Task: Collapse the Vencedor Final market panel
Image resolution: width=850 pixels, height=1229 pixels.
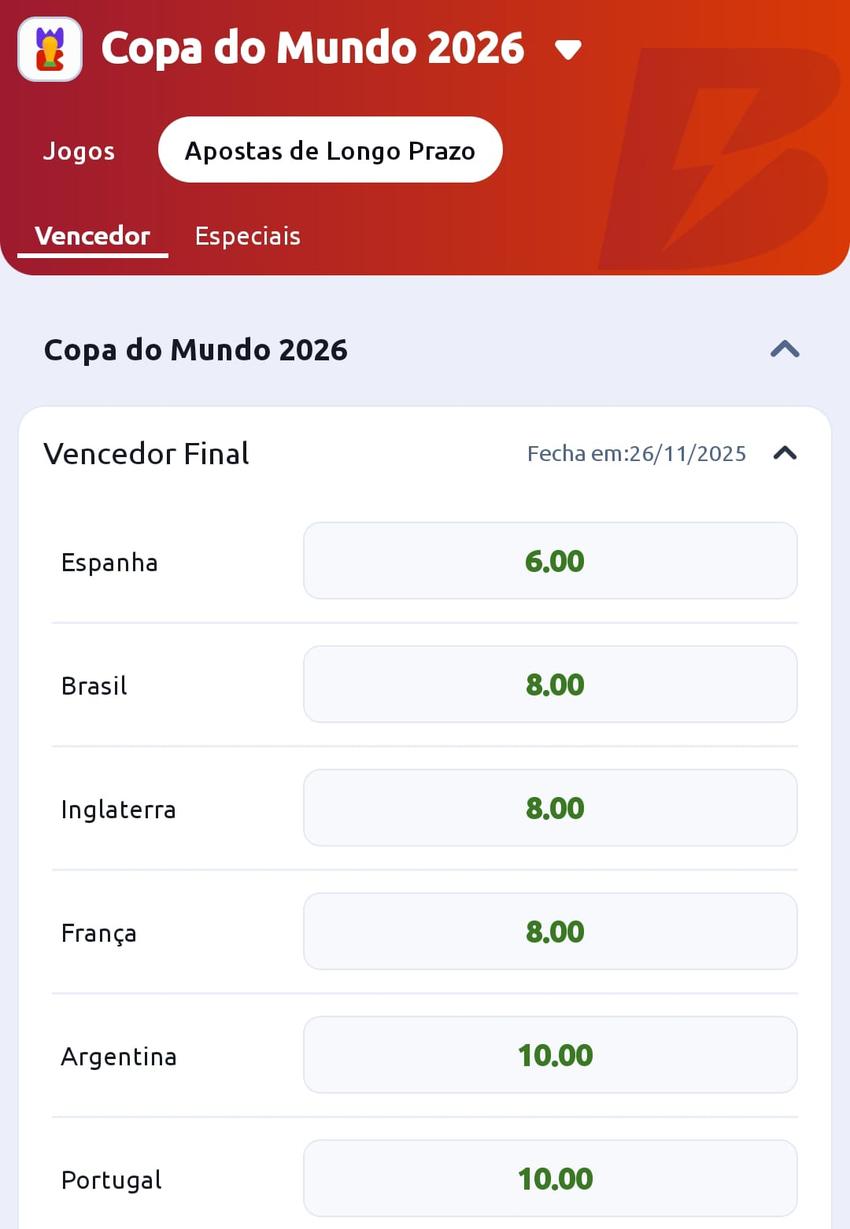Action: pyautogui.click(x=786, y=453)
